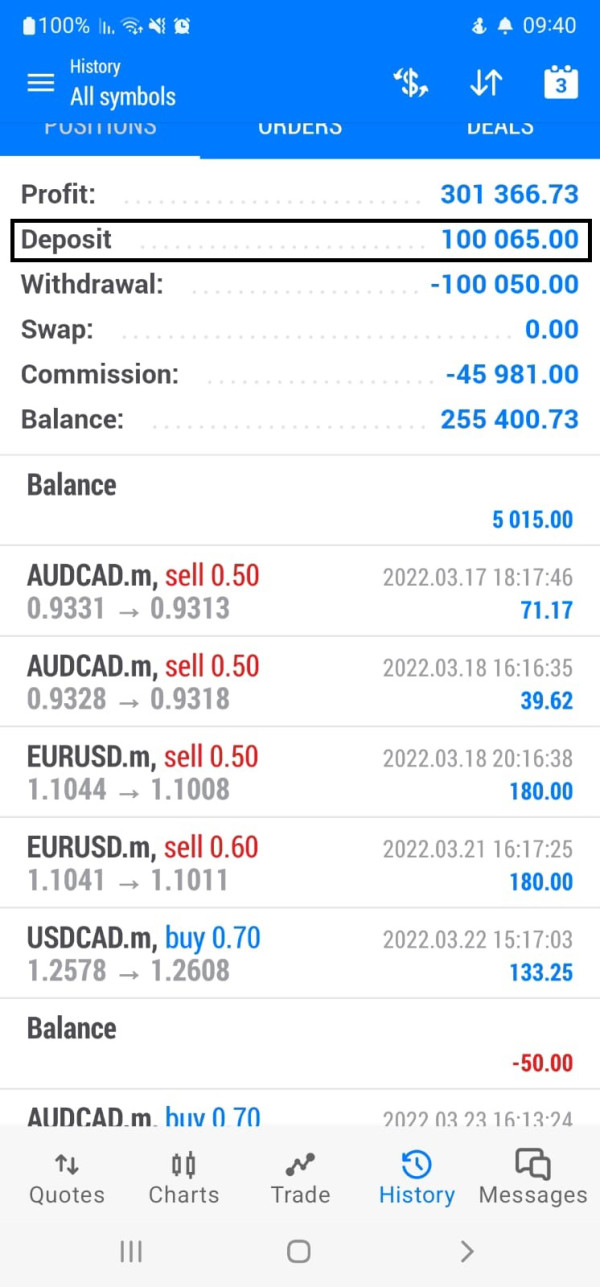Tap the system home button
This screenshot has height=1287, width=600.
(298, 1251)
